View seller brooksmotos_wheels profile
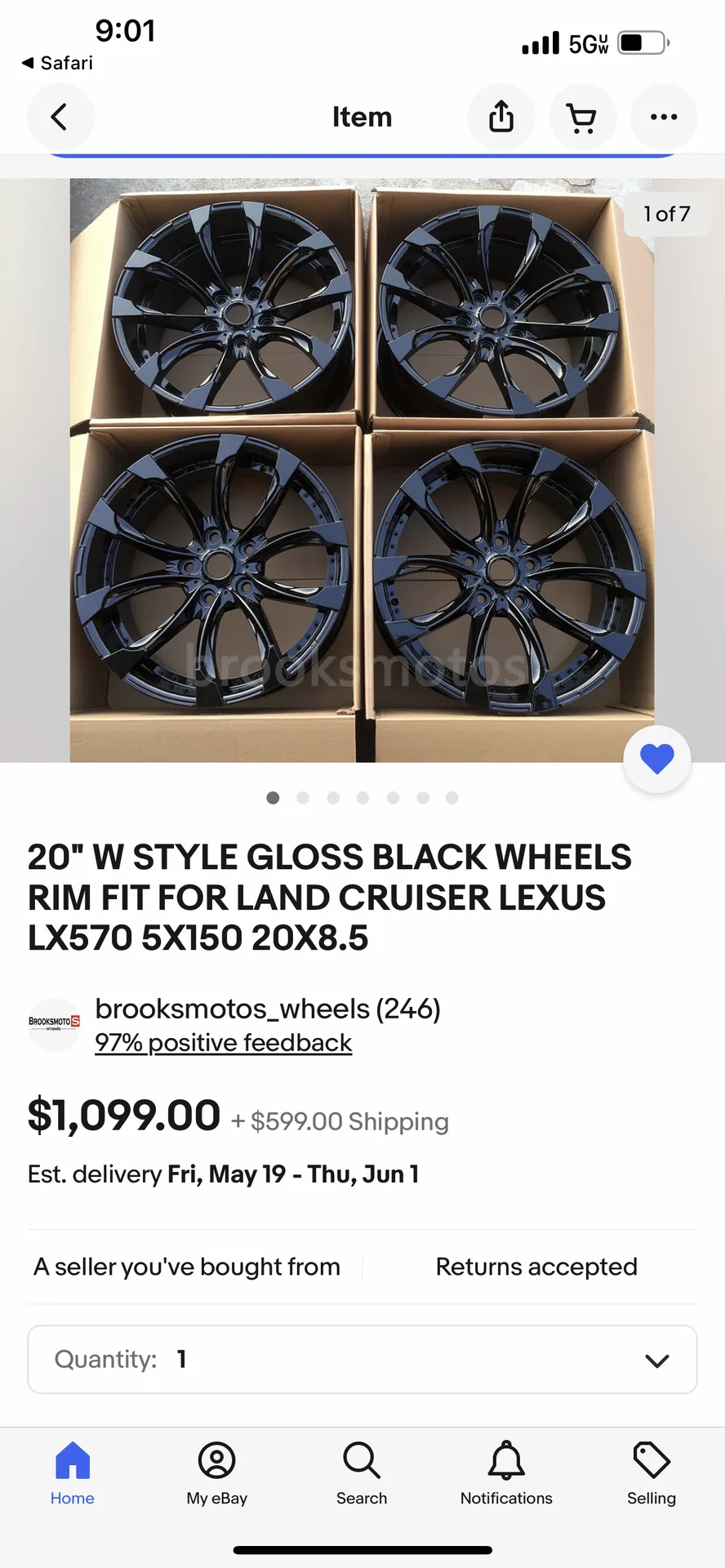 (267, 1009)
